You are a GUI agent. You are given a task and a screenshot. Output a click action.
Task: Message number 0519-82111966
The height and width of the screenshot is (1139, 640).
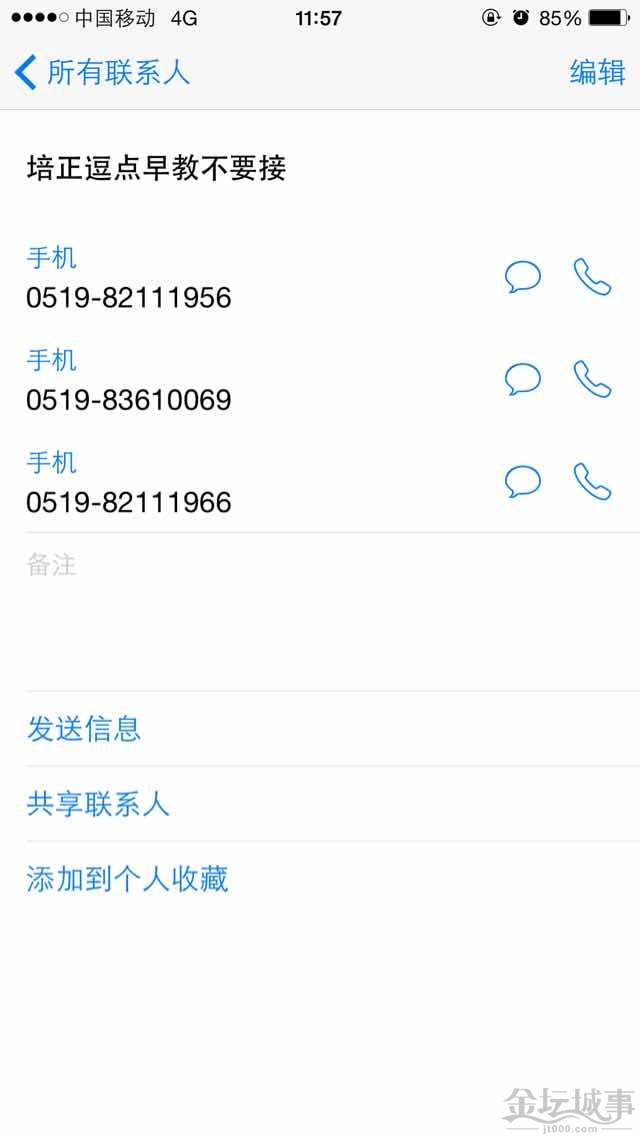(x=523, y=482)
